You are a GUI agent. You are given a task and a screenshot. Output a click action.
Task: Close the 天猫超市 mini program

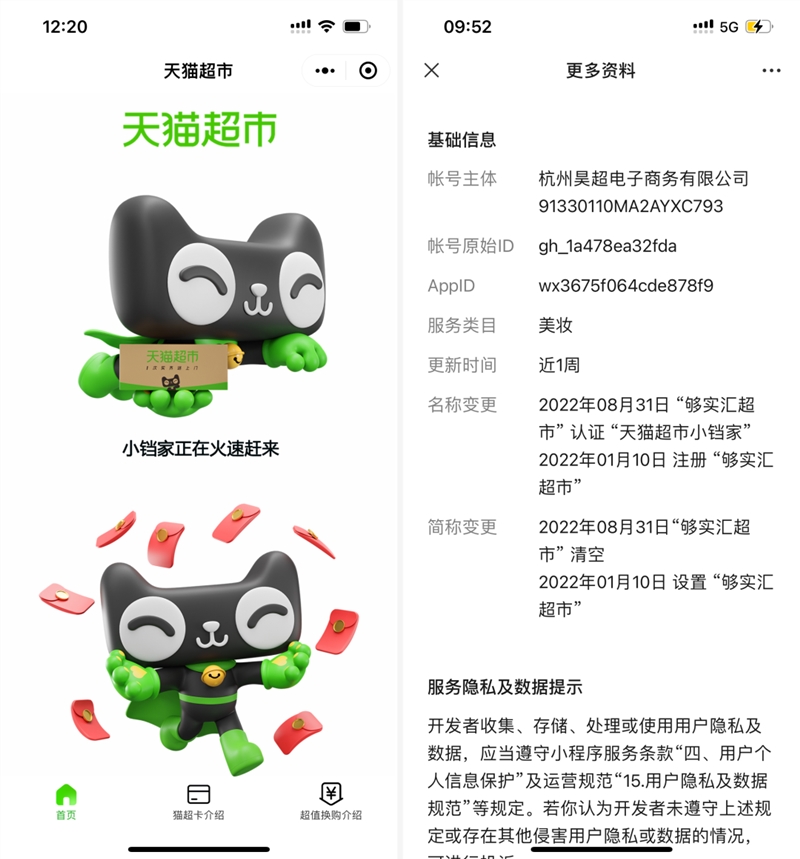[x=368, y=71]
